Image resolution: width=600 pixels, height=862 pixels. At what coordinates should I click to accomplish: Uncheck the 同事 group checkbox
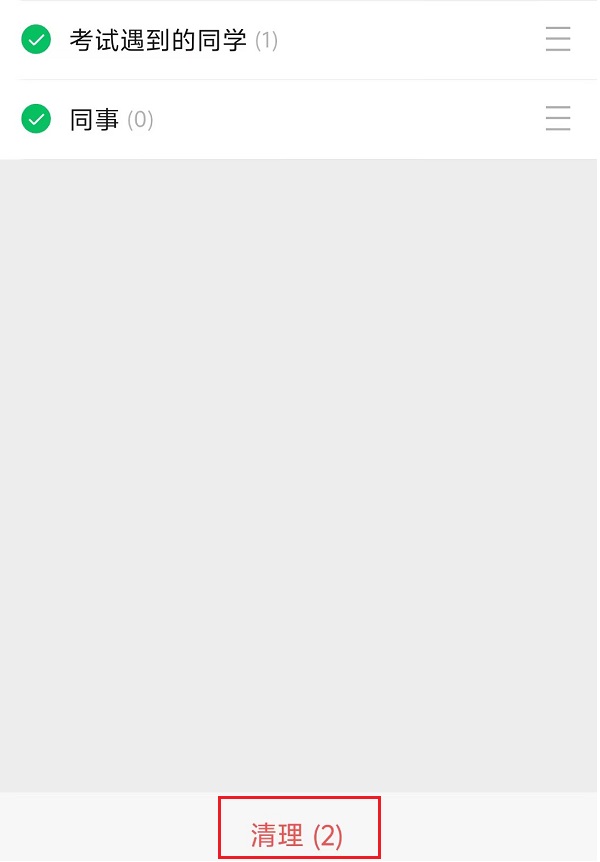point(36,120)
